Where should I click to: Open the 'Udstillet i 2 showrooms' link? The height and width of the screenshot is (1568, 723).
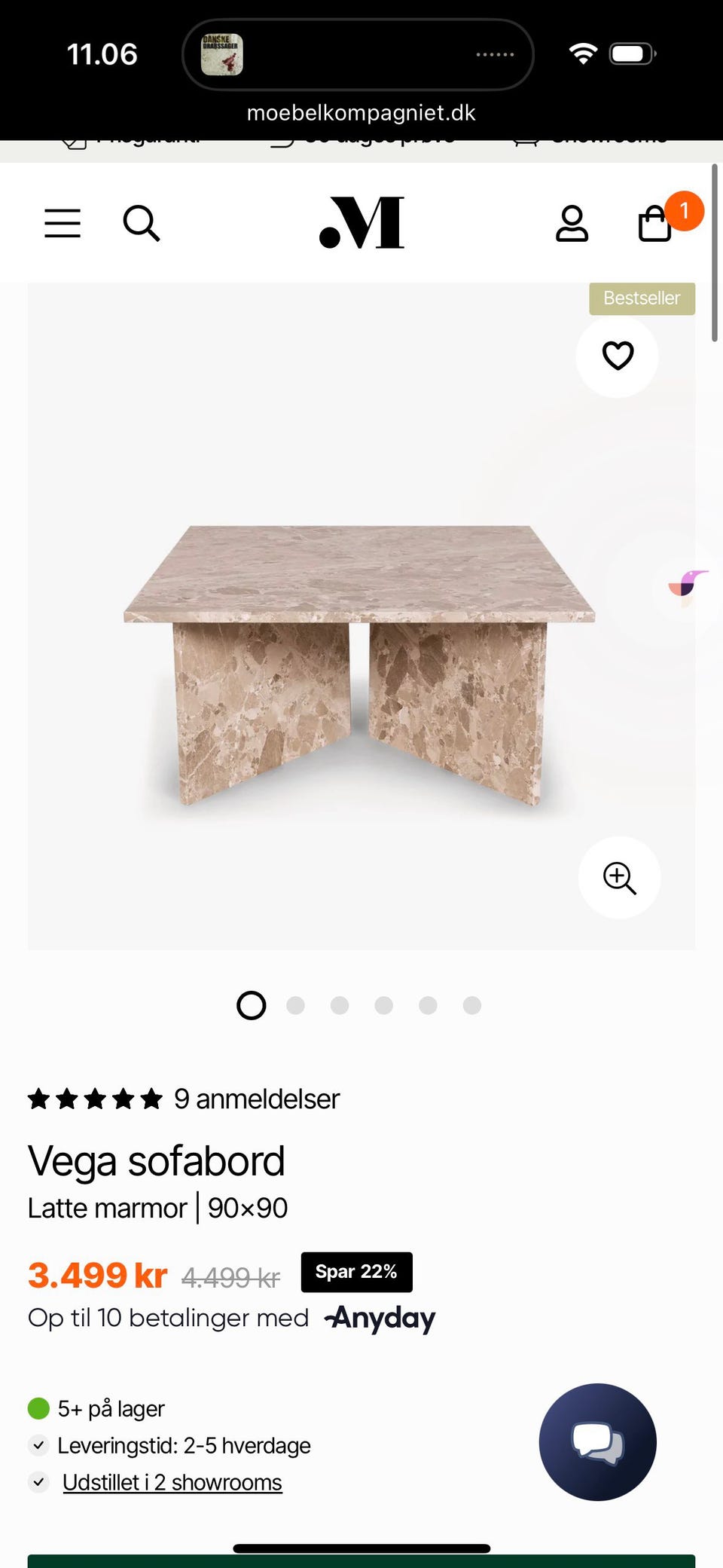pos(172,1481)
